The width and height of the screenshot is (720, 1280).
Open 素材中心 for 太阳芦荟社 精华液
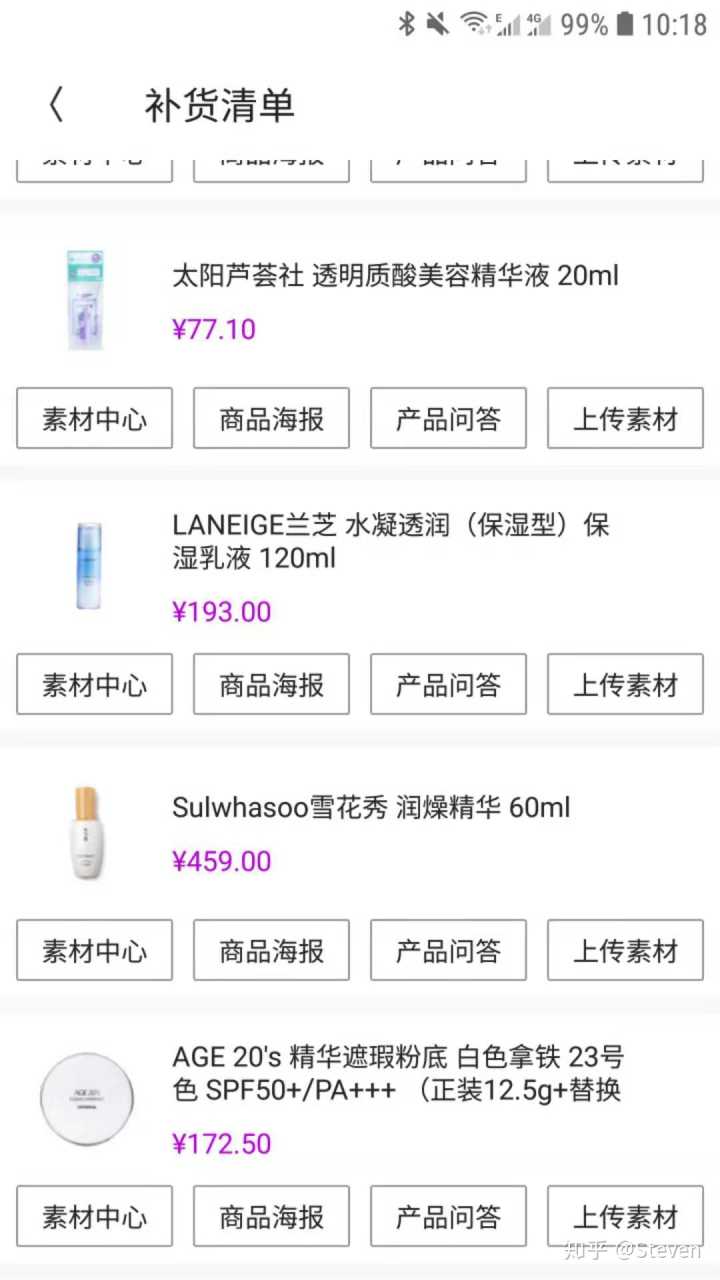94,419
